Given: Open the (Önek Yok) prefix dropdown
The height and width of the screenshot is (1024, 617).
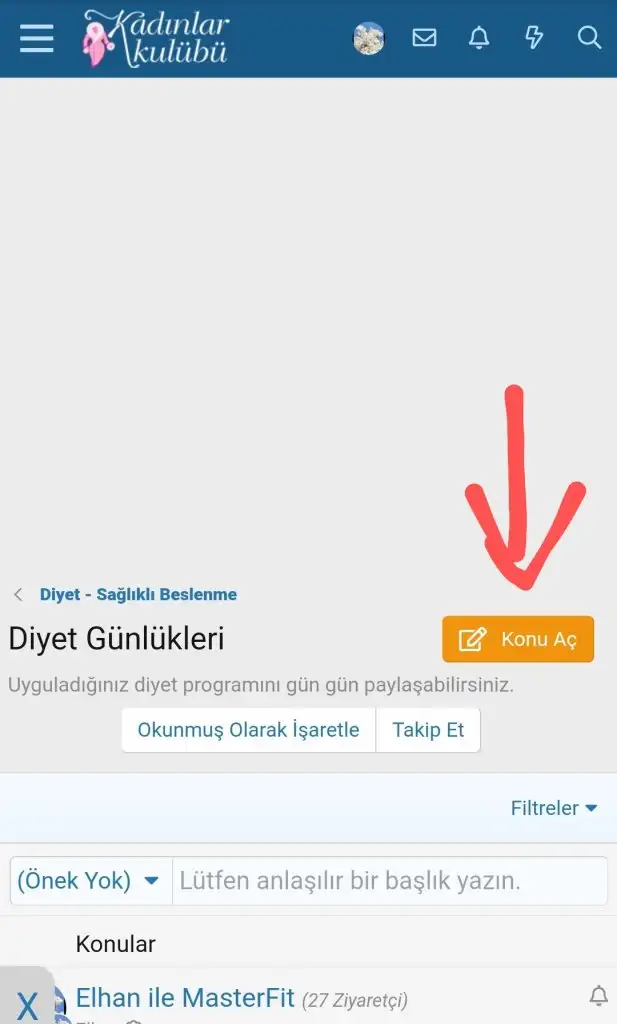Looking at the screenshot, I should 90,881.
